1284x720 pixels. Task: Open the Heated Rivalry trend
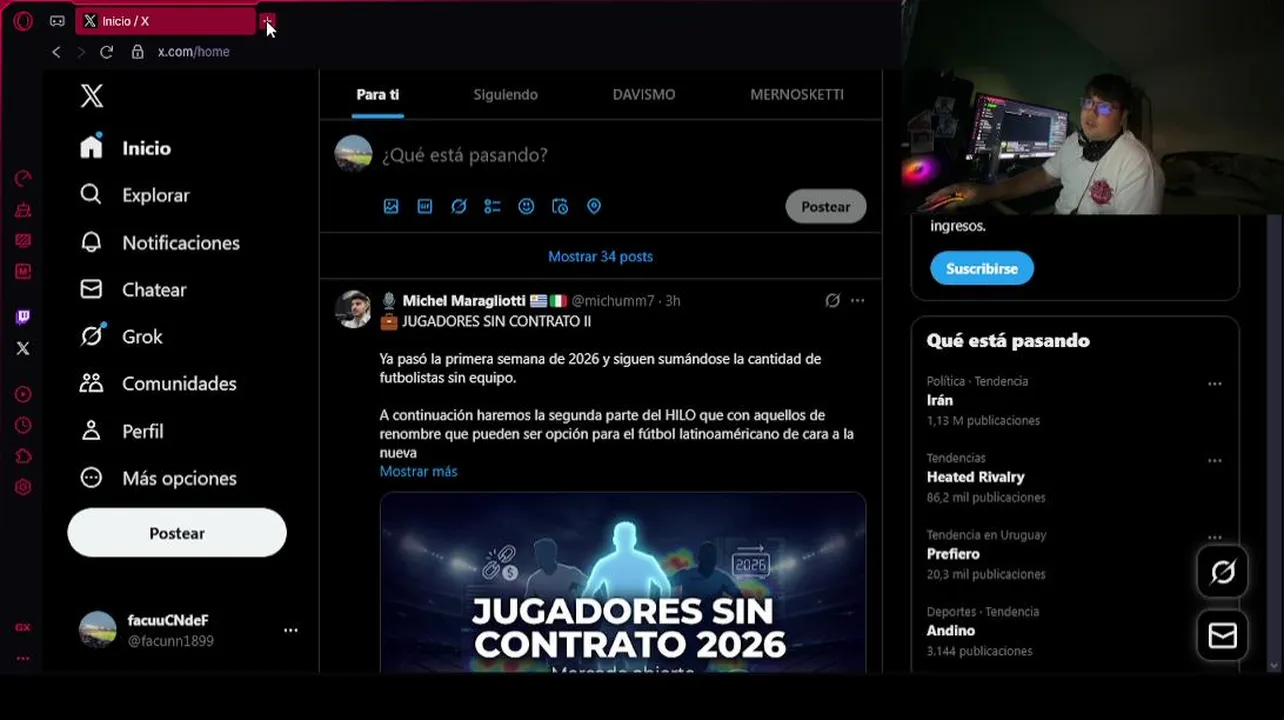tap(975, 477)
